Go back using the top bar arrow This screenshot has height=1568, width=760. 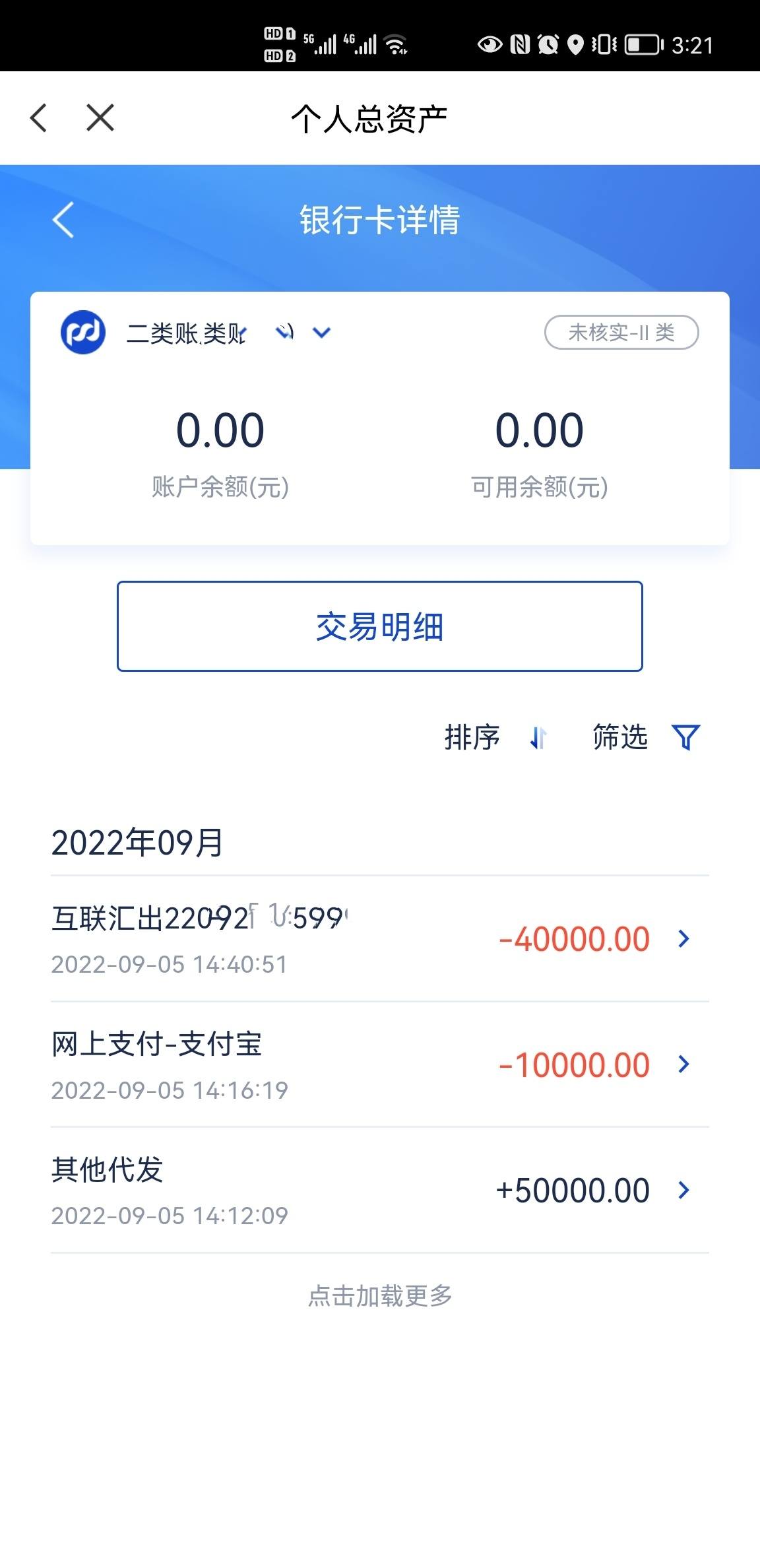(x=39, y=118)
